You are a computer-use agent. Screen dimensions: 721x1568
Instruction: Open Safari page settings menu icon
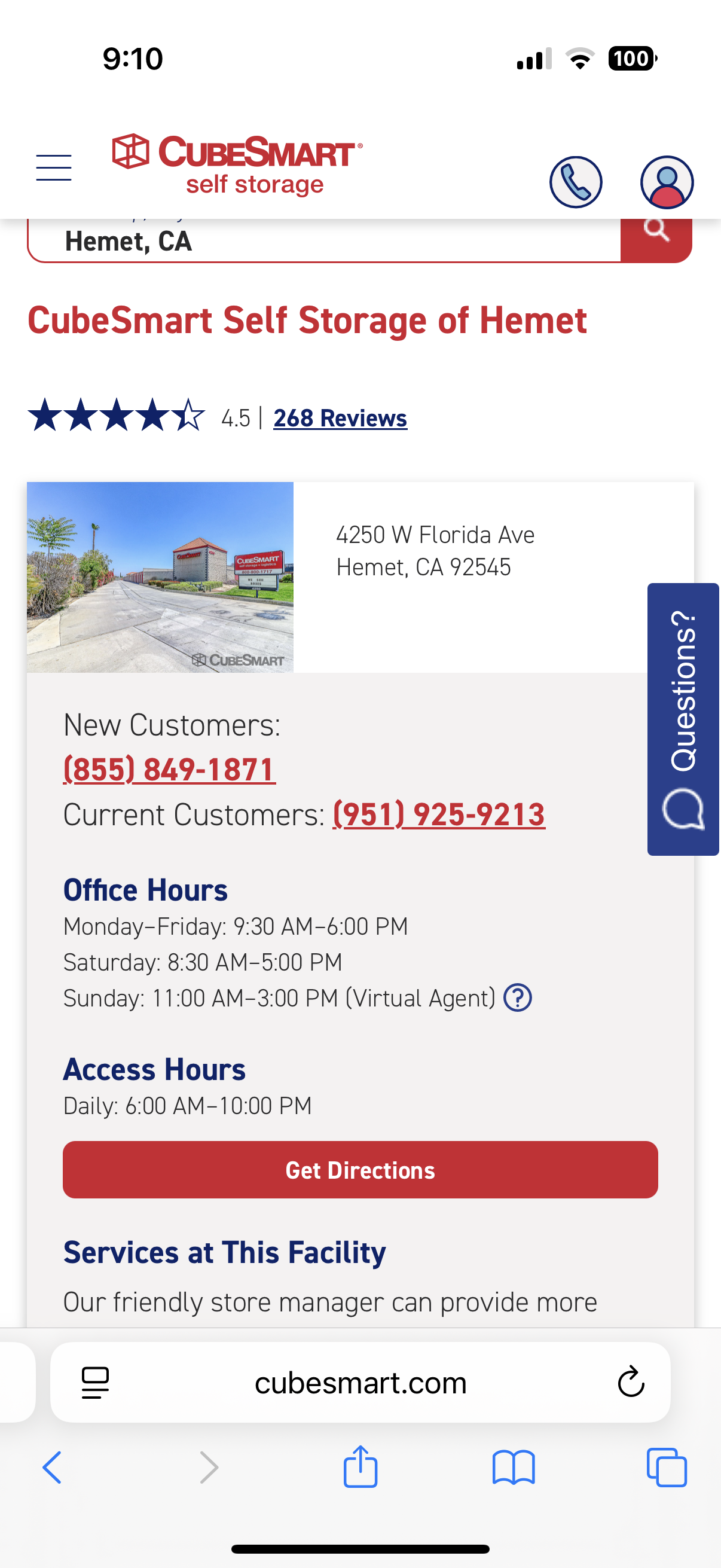coord(95,1383)
